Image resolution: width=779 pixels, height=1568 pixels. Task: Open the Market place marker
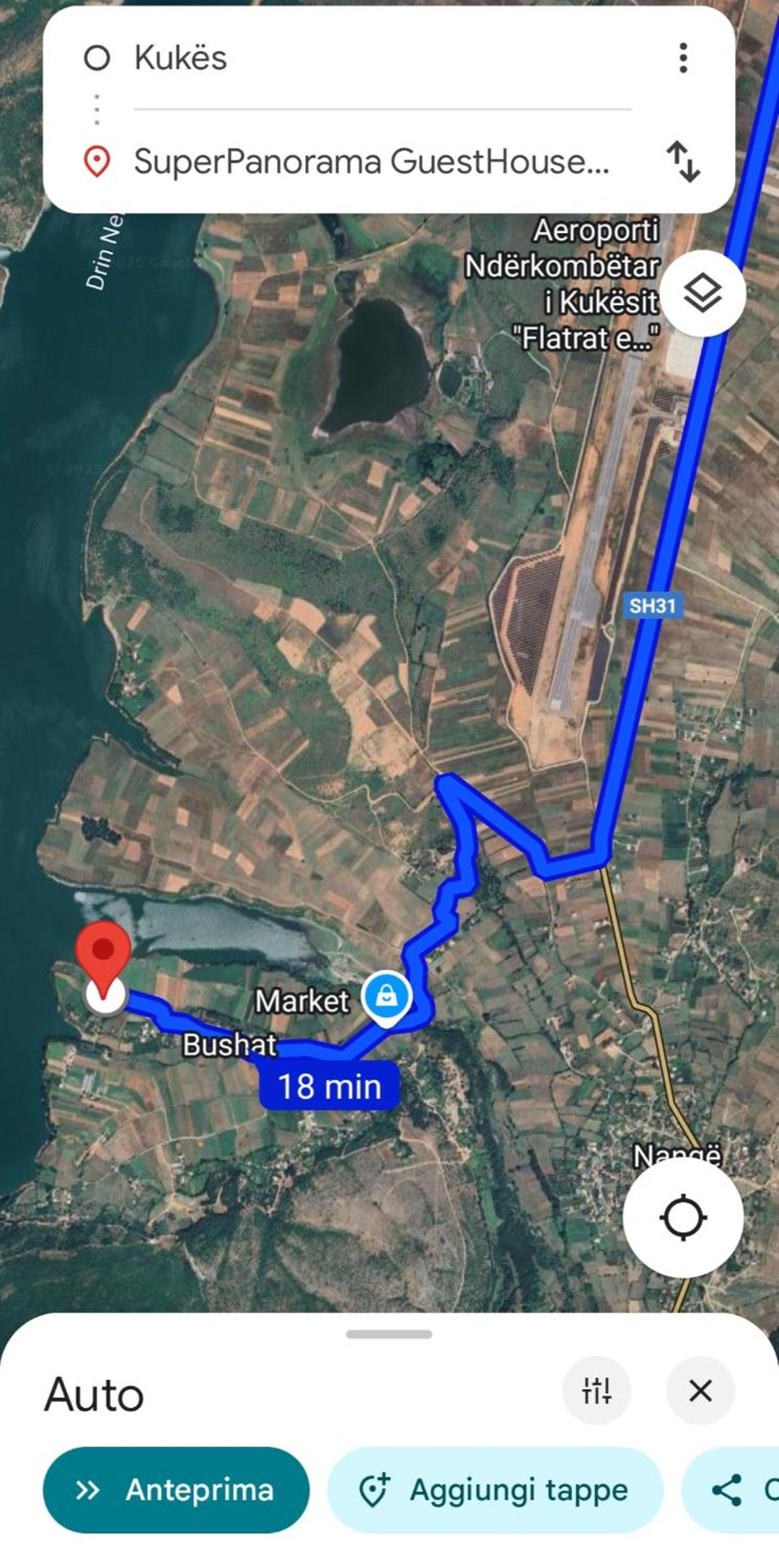[x=387, y=996]
